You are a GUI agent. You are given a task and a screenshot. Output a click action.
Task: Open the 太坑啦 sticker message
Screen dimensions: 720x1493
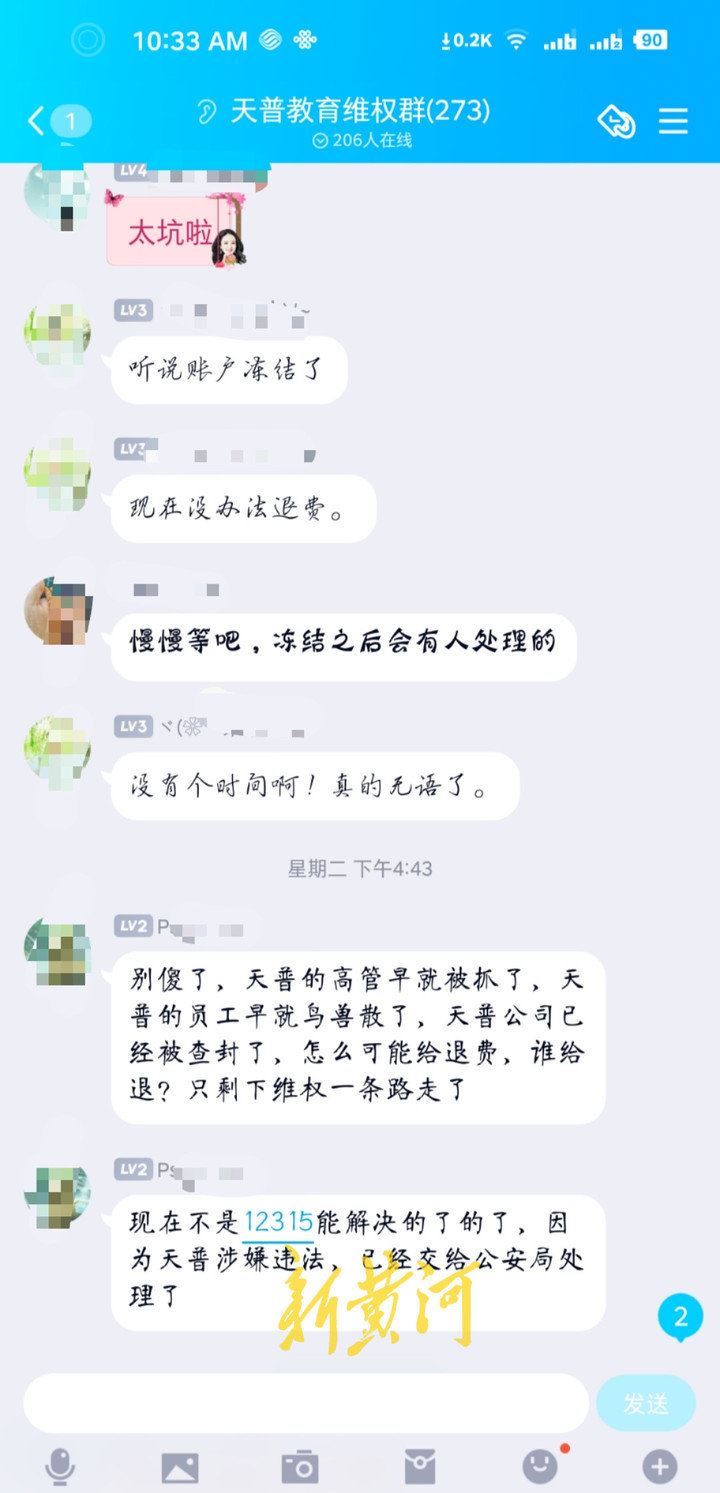177,232
